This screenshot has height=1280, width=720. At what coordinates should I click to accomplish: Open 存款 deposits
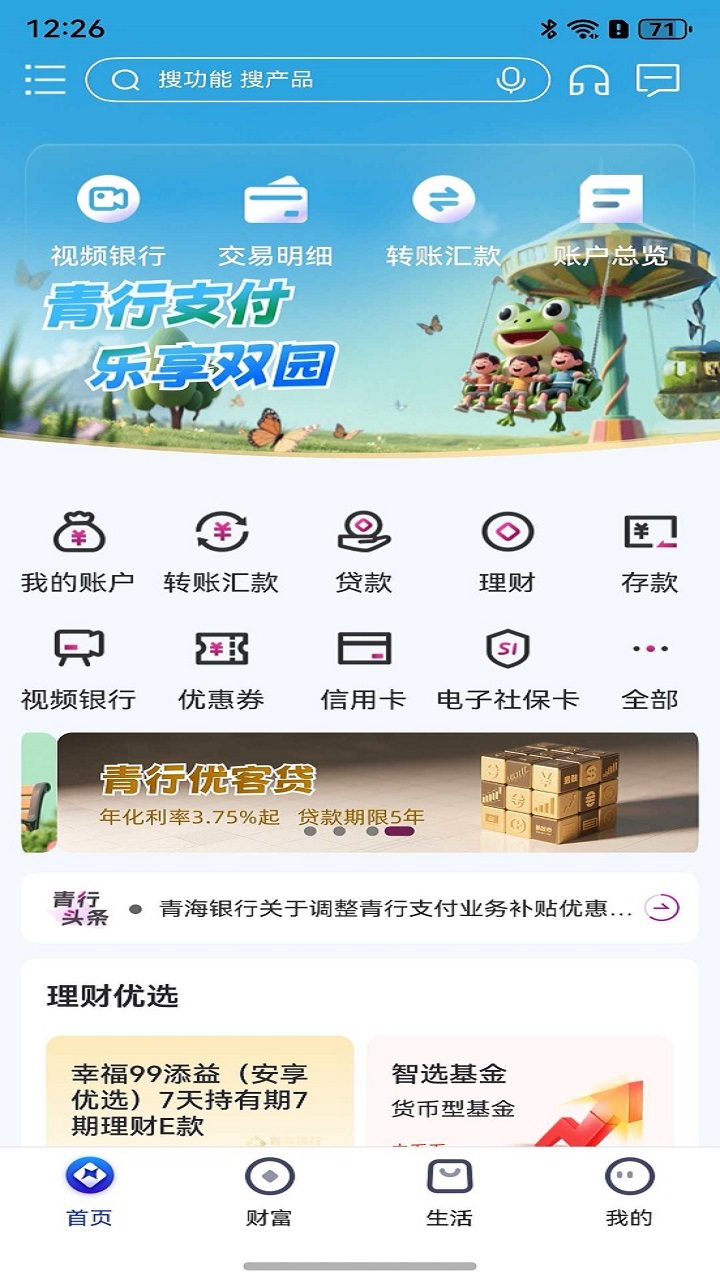[x=650, y=552]
